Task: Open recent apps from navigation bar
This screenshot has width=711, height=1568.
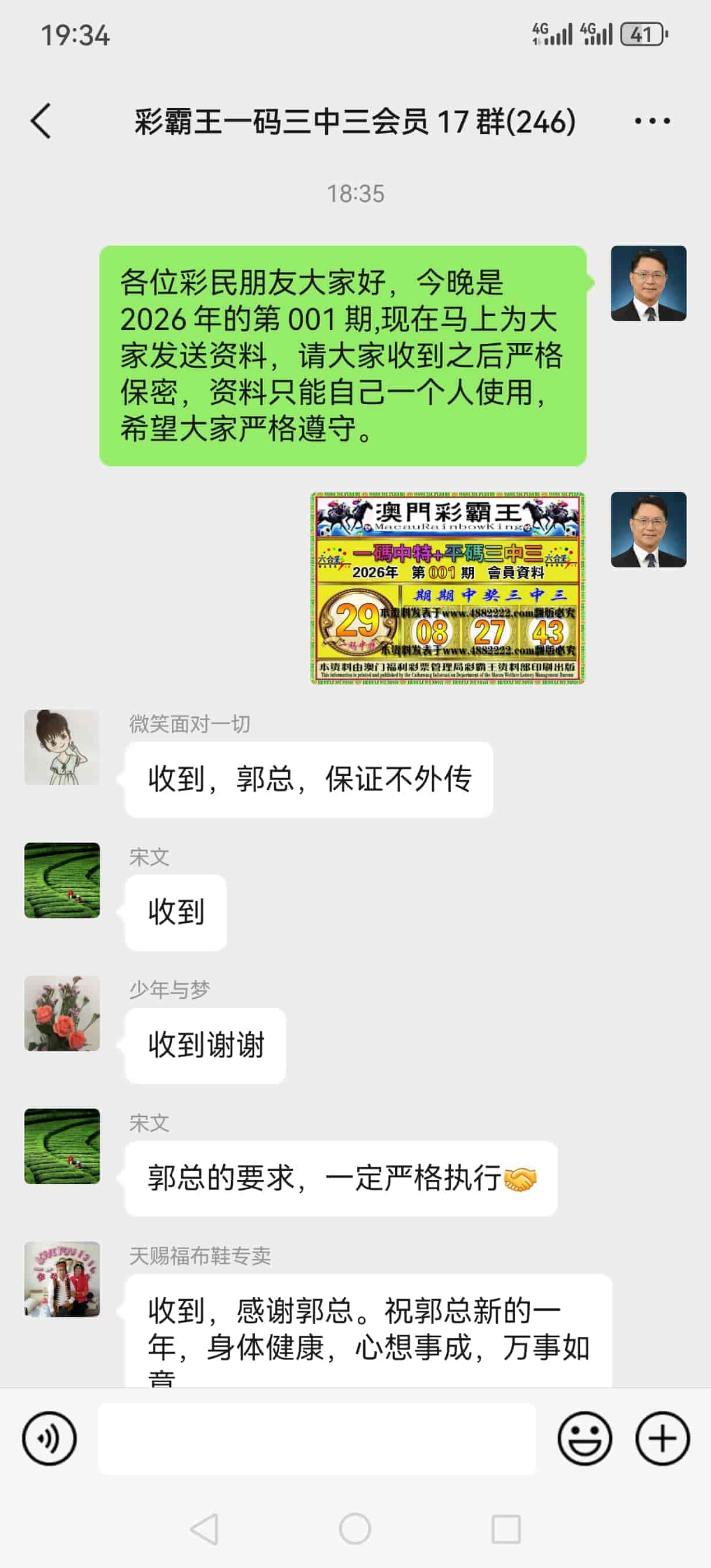Action: coord(506,1529)
